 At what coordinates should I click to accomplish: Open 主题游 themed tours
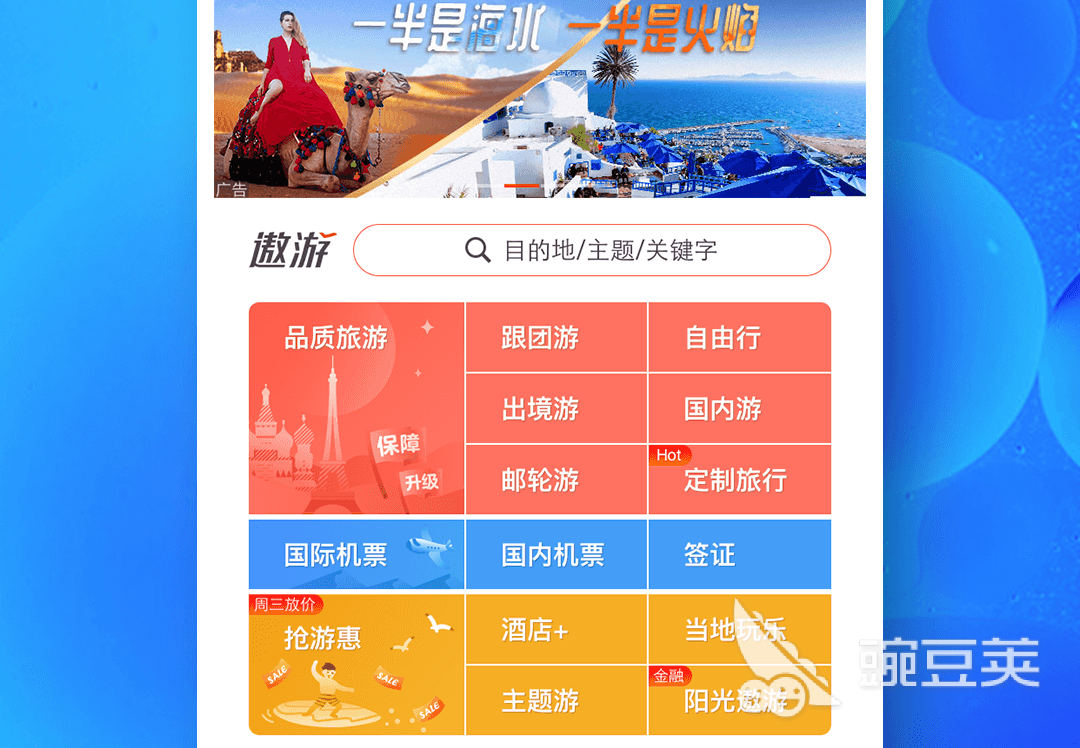[556, 701]
